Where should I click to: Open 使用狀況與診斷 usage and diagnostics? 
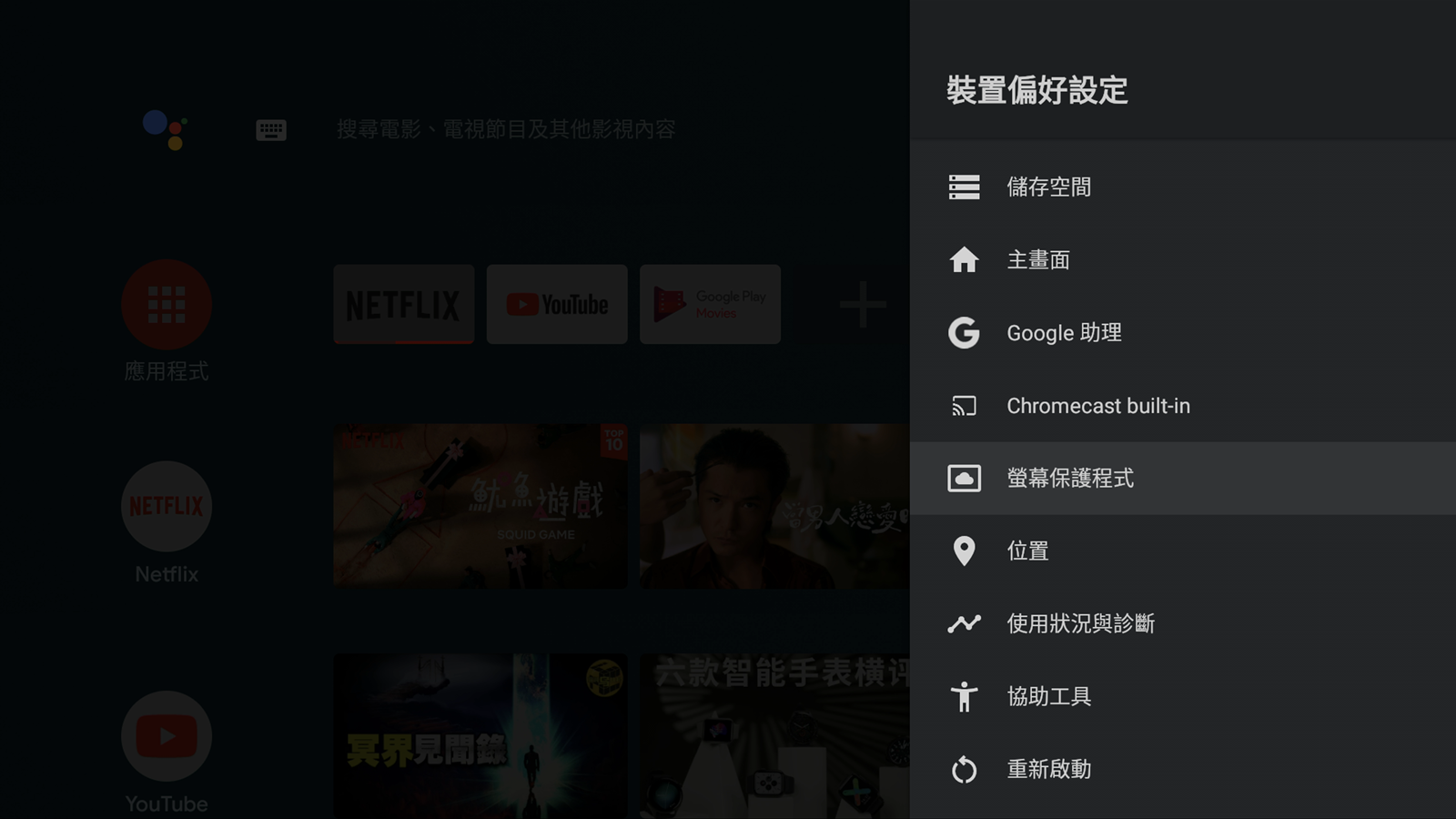1080,624
